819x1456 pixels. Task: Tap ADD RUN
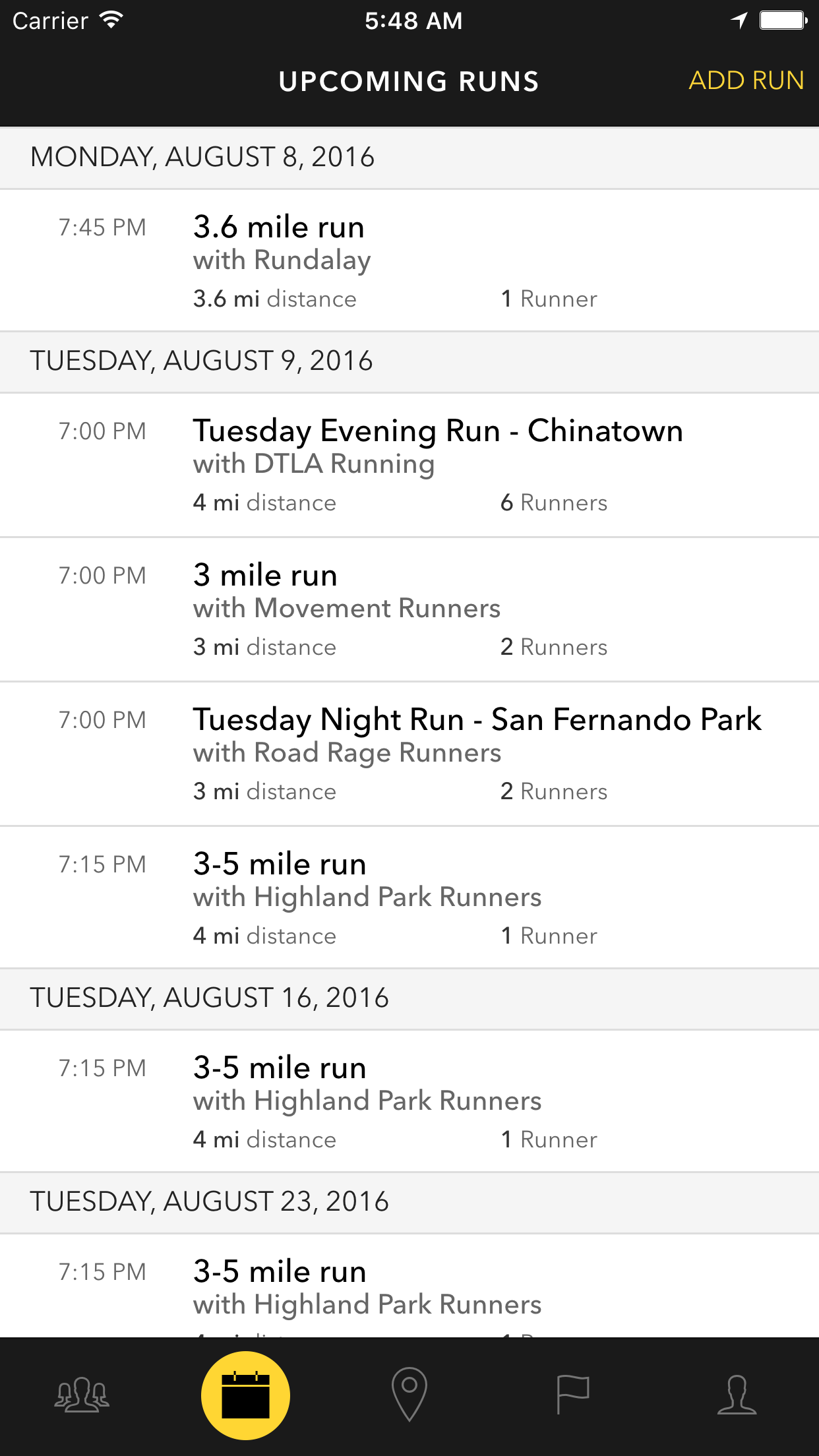pyautogui.click(x=746, y=80)
